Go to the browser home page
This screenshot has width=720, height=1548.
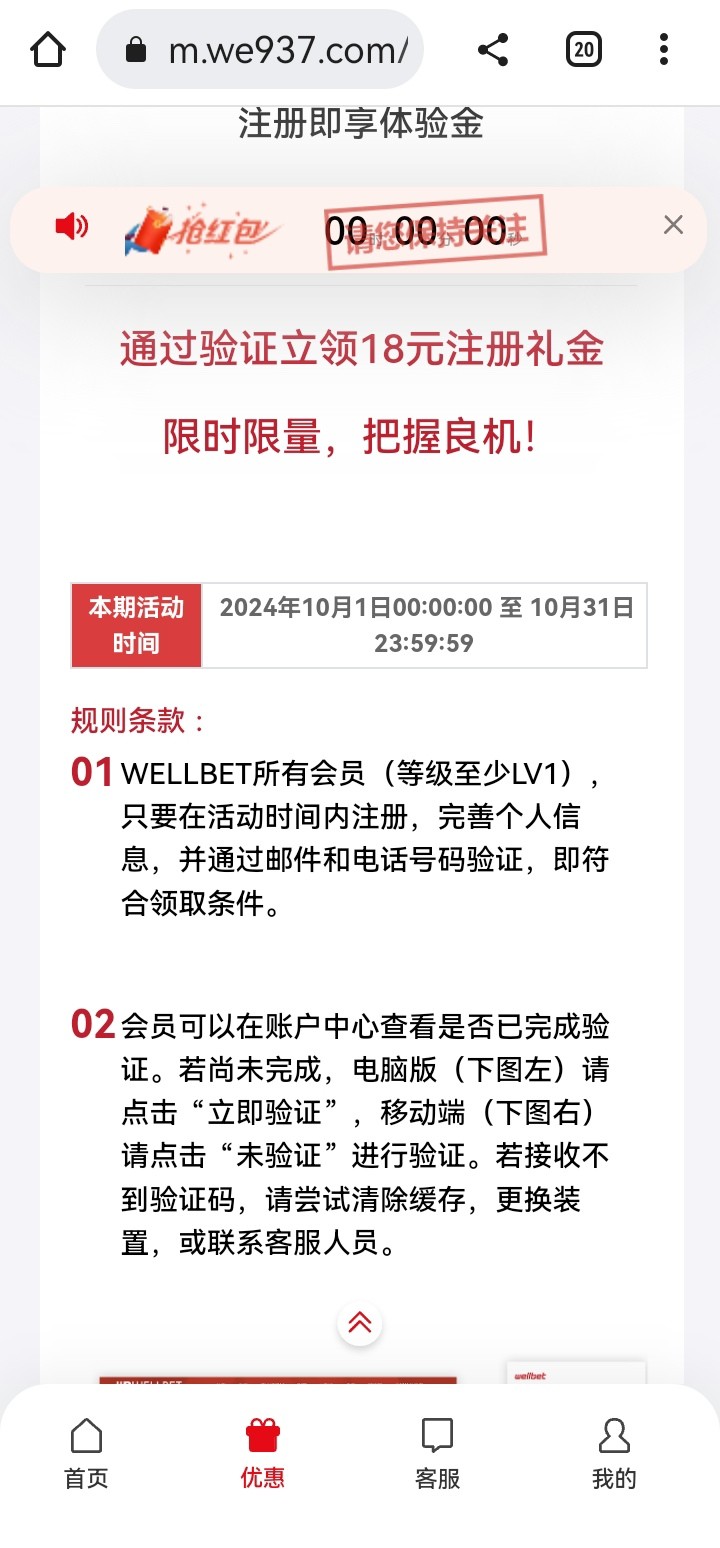[48, 50]
